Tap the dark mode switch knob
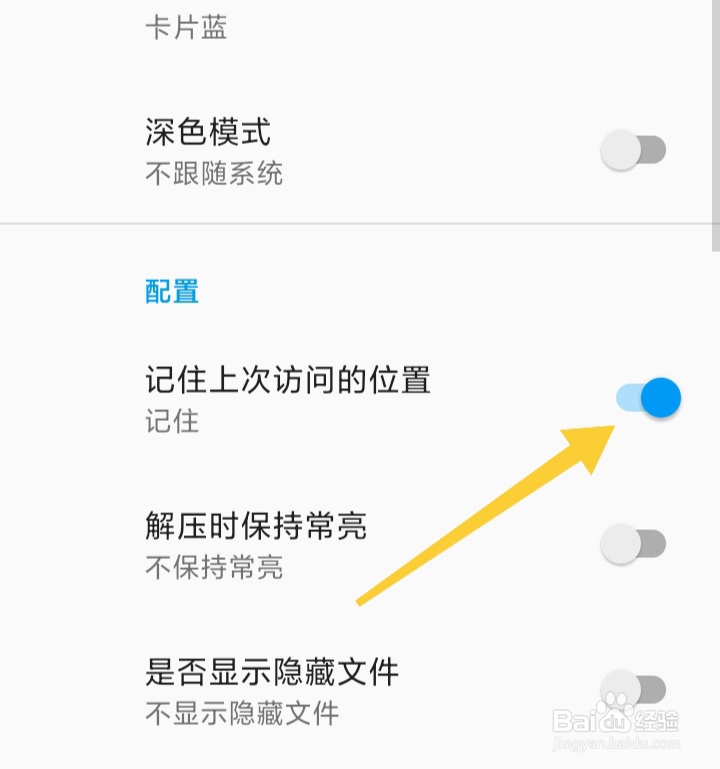Image resolution: width=720 pixels, height=769 pixels. (620, 147)
